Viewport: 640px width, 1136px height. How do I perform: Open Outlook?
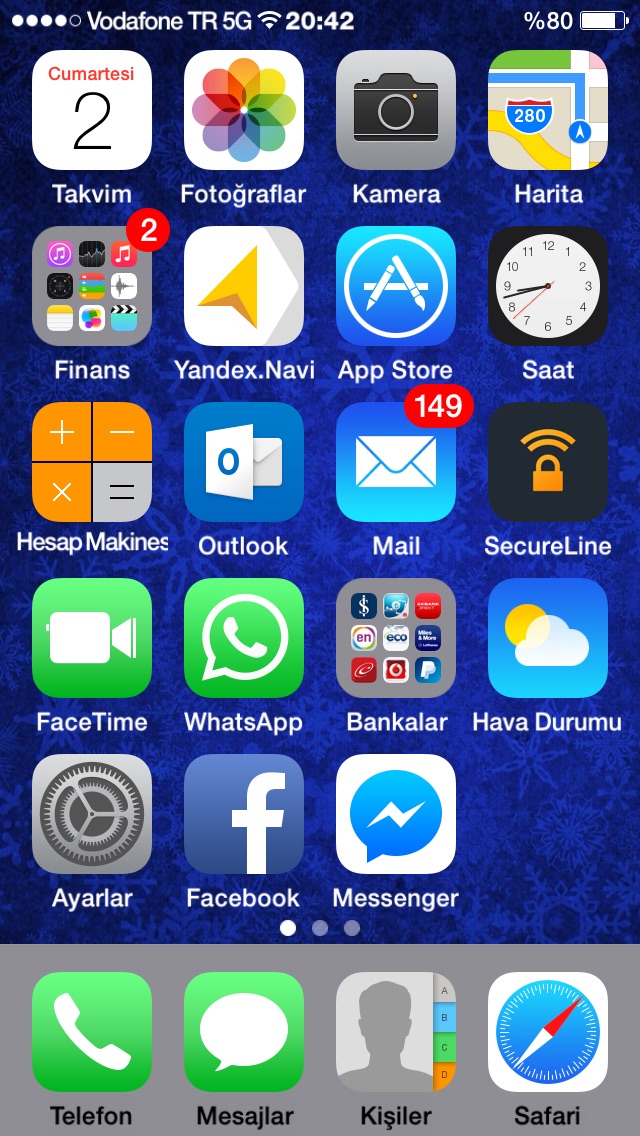244,462
